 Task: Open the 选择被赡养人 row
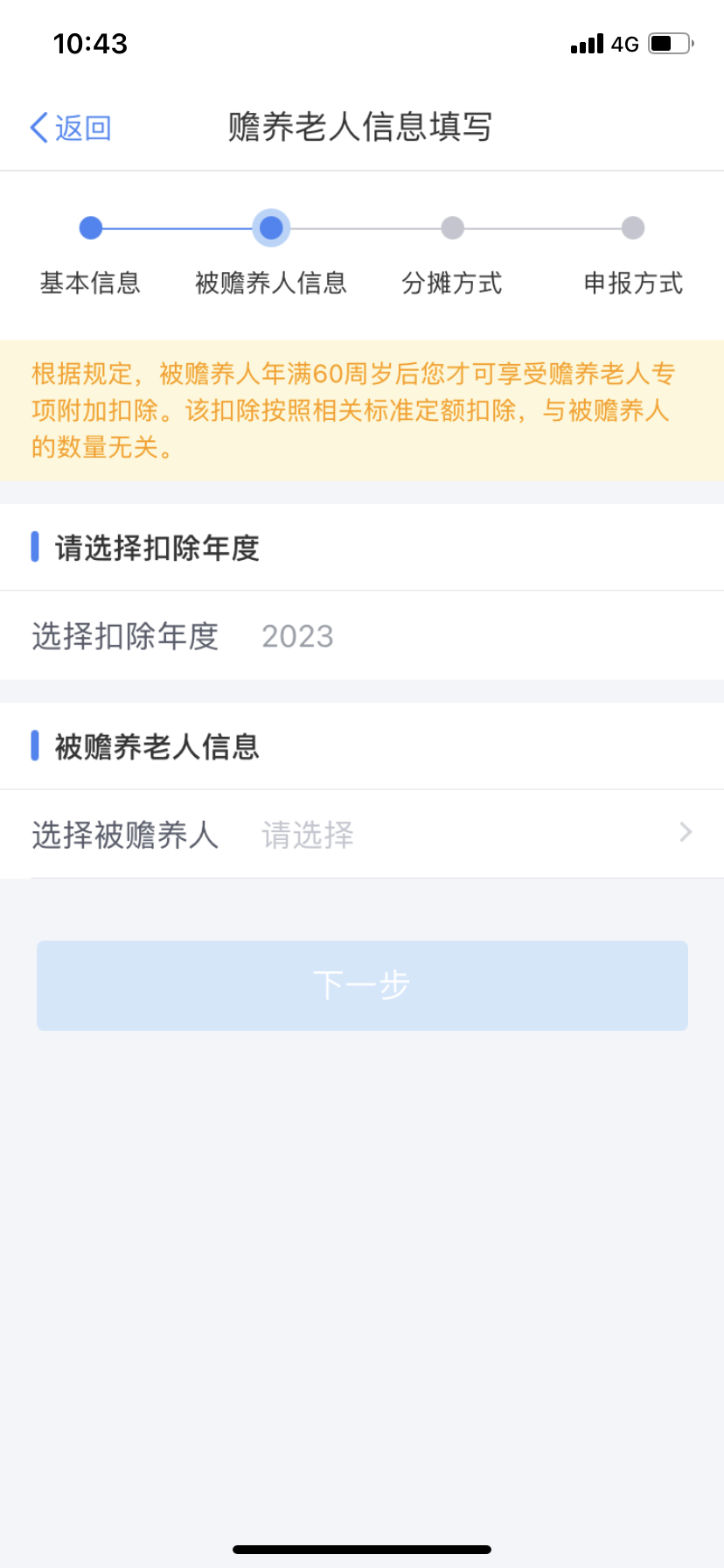[x=362, y=834]
